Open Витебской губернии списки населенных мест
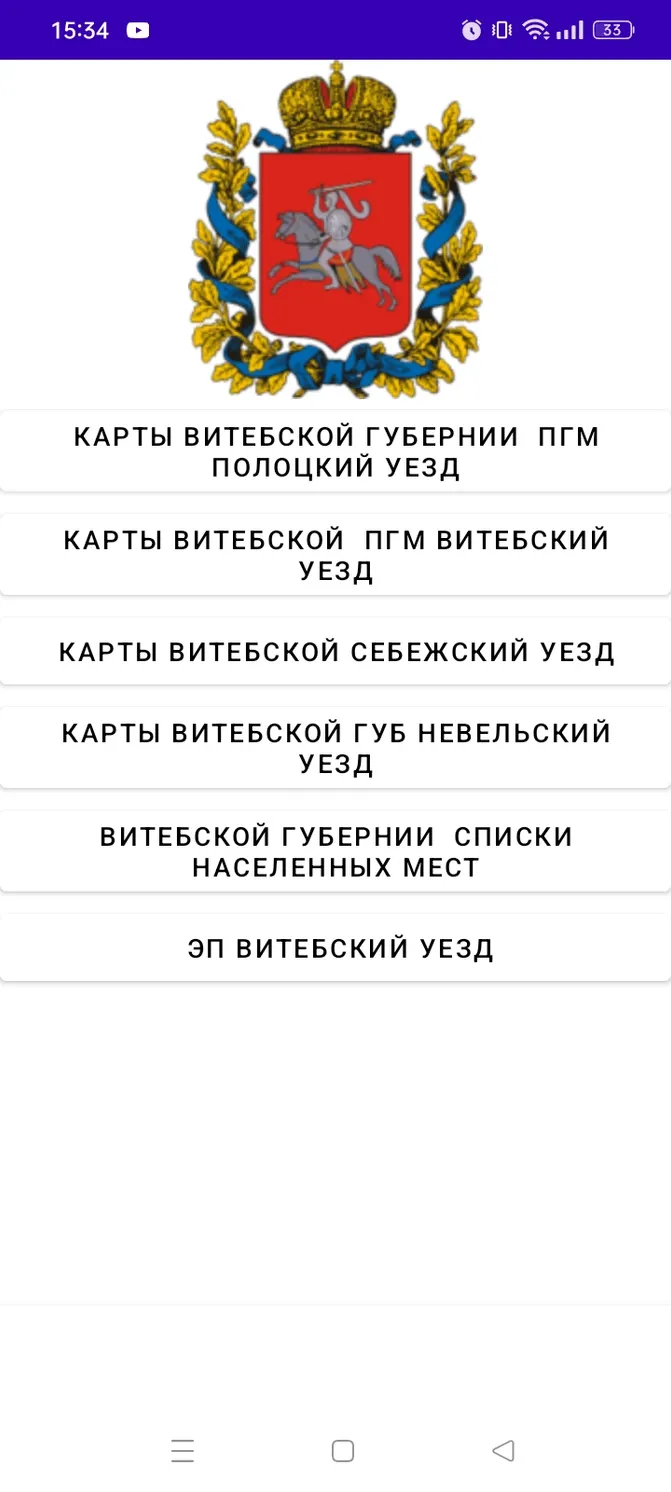Image resolution: width=671 pixels, height=1492 pixels. pyautogui.click(x=335, y=851)
